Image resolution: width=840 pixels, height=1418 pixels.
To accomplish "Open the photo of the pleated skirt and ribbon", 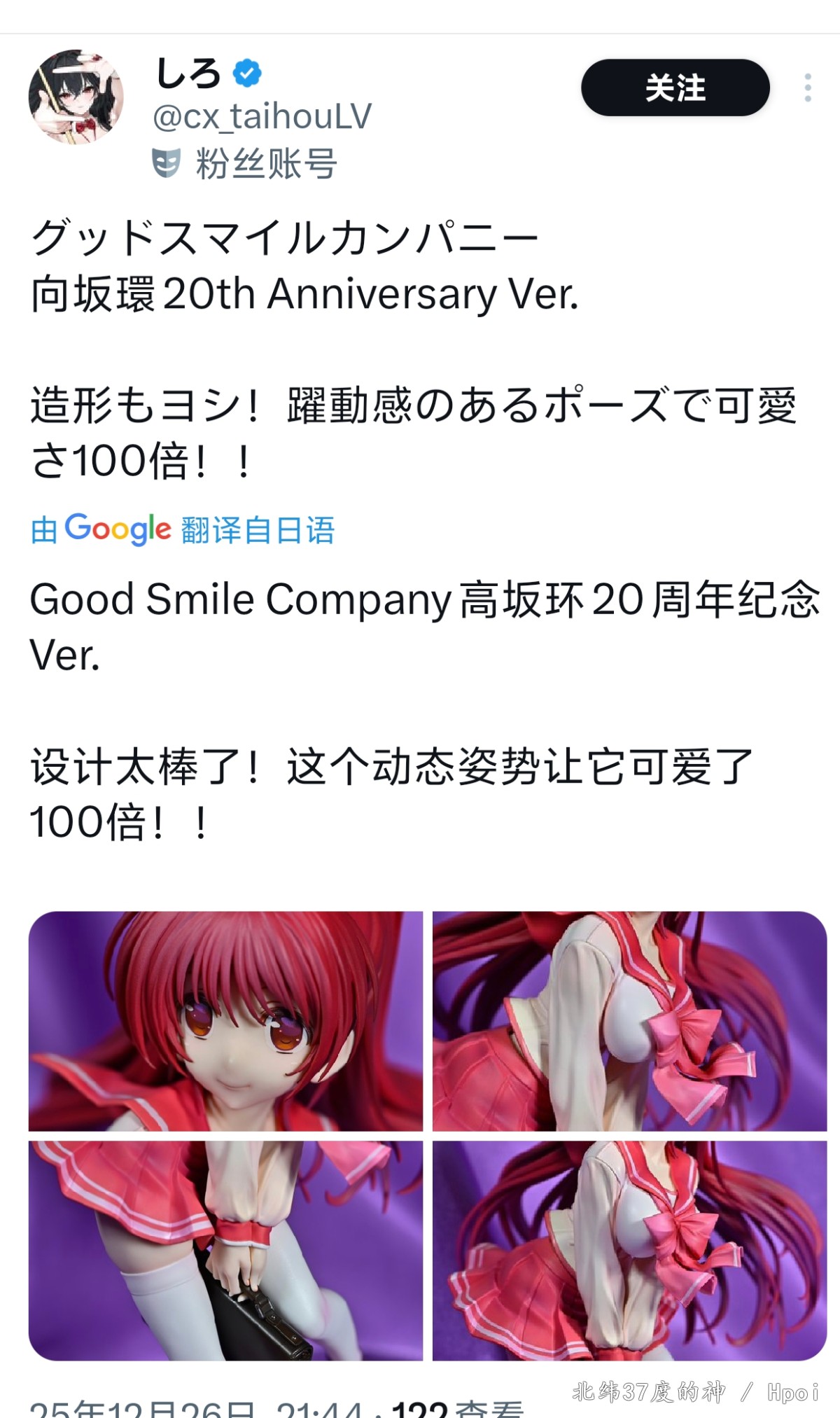I will point(629,1250).
